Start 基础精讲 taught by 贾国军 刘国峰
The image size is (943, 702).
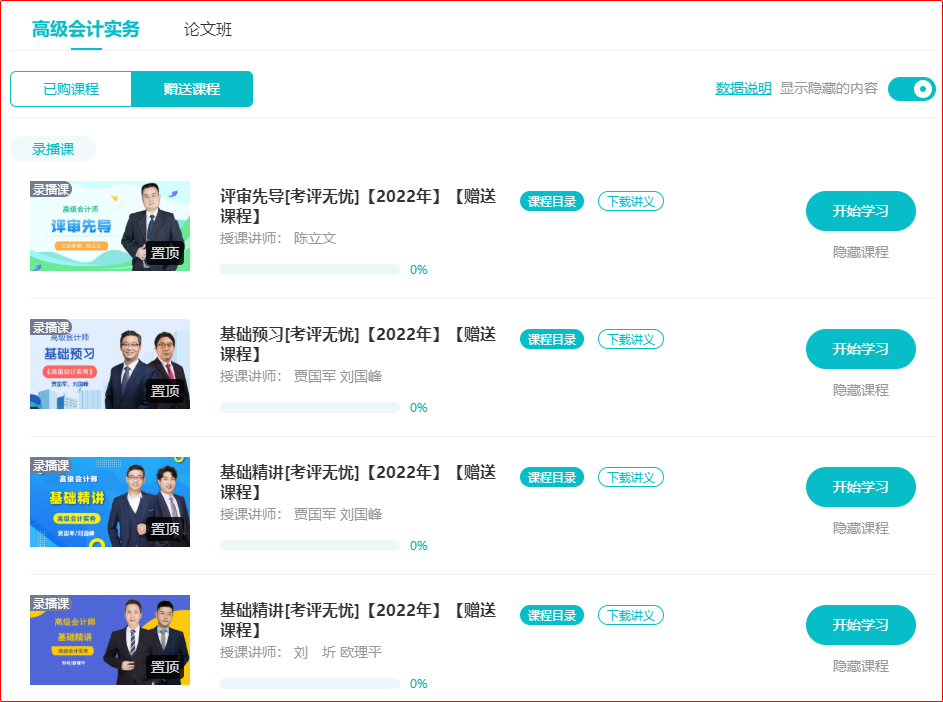point(860,487)
